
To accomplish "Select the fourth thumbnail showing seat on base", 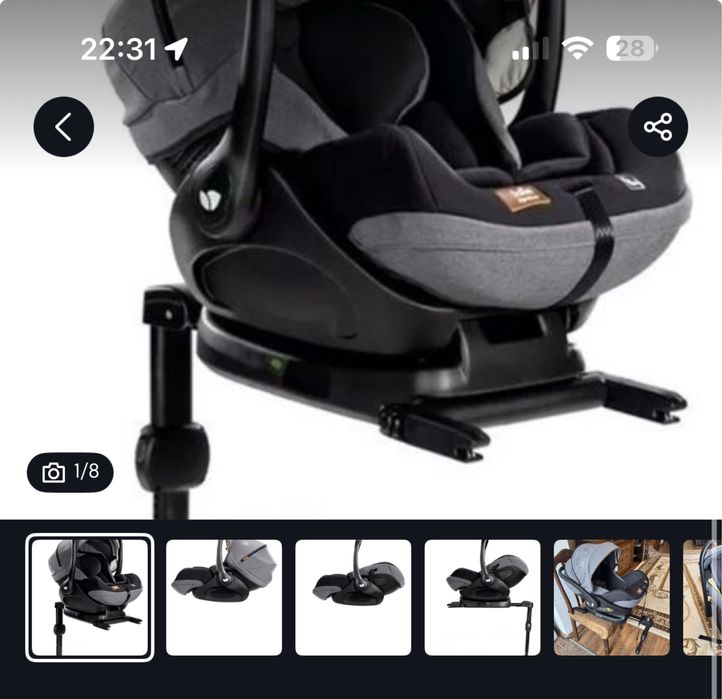I will (x=482, y=597).
